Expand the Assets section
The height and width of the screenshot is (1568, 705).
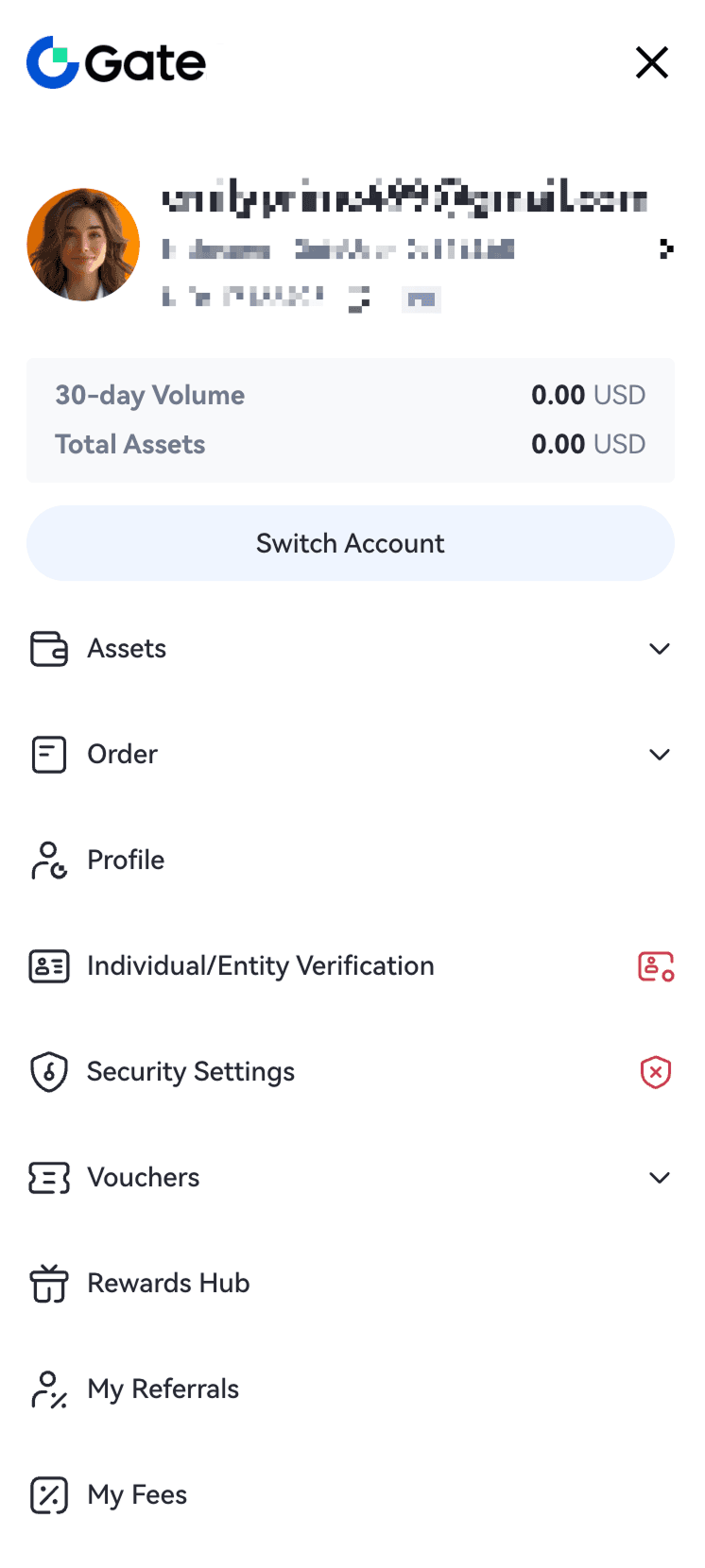(659, 649)
